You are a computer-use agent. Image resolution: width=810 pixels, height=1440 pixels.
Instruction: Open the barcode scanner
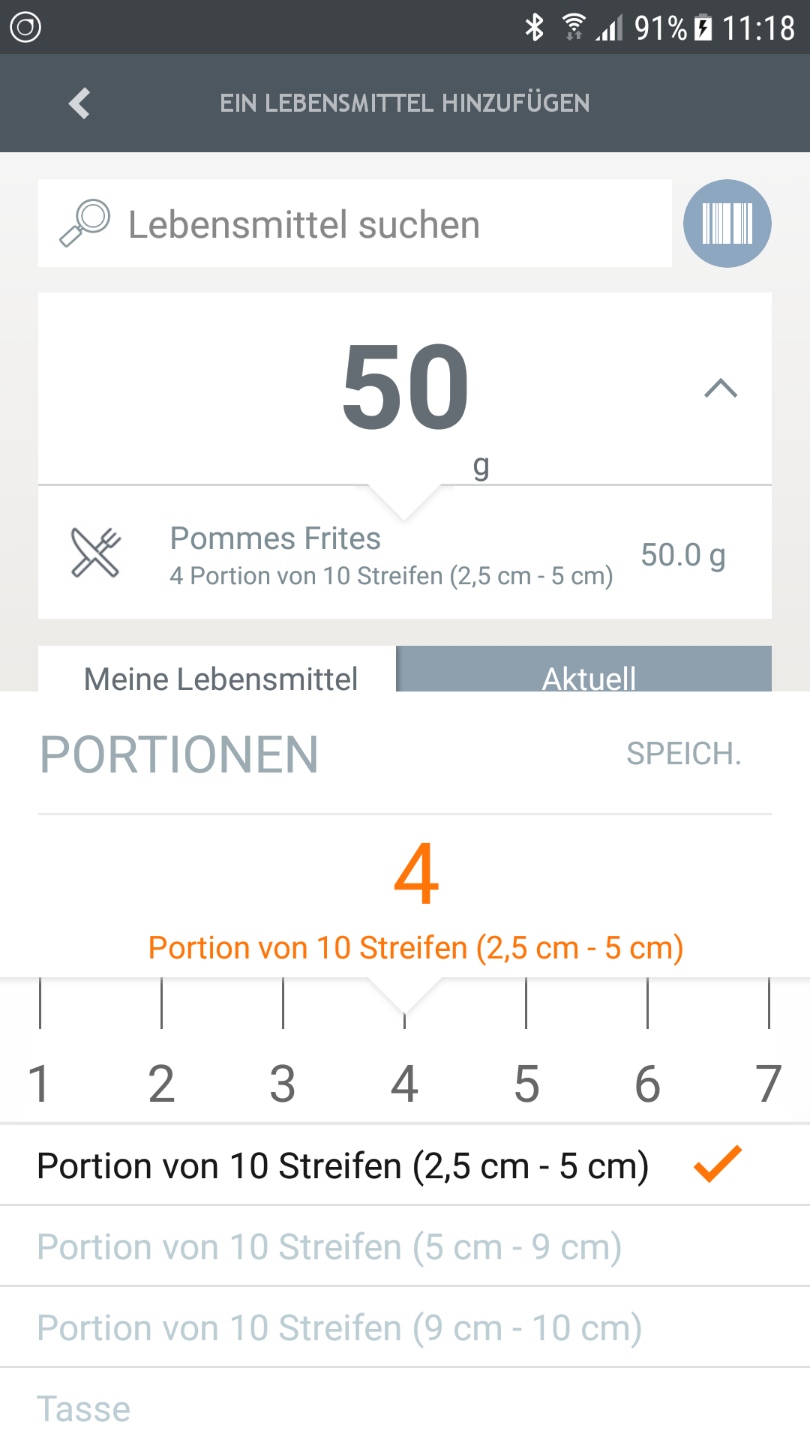(727, 224)
